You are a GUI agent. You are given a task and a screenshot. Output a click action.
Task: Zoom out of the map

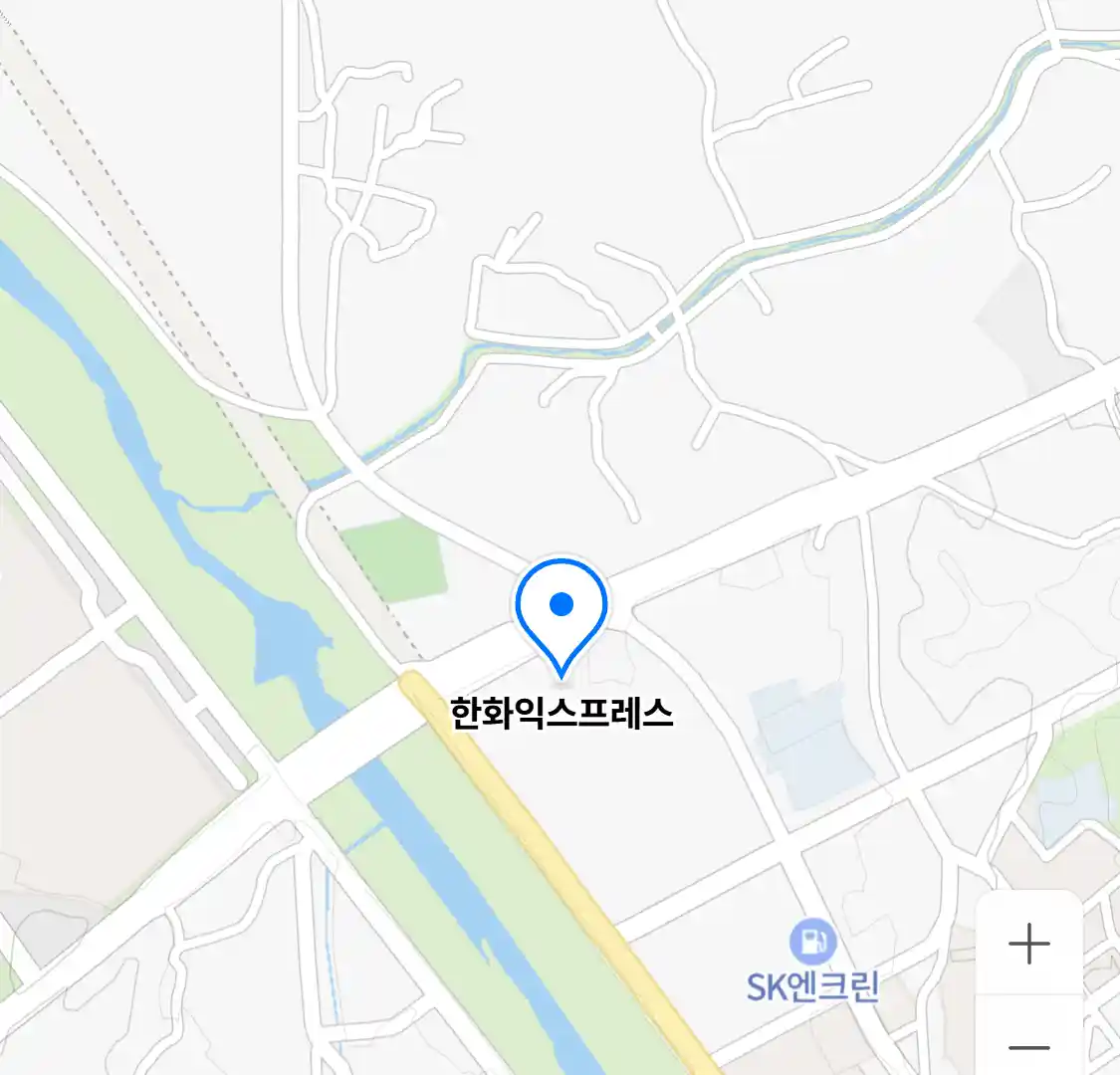click(1029, 1045)
